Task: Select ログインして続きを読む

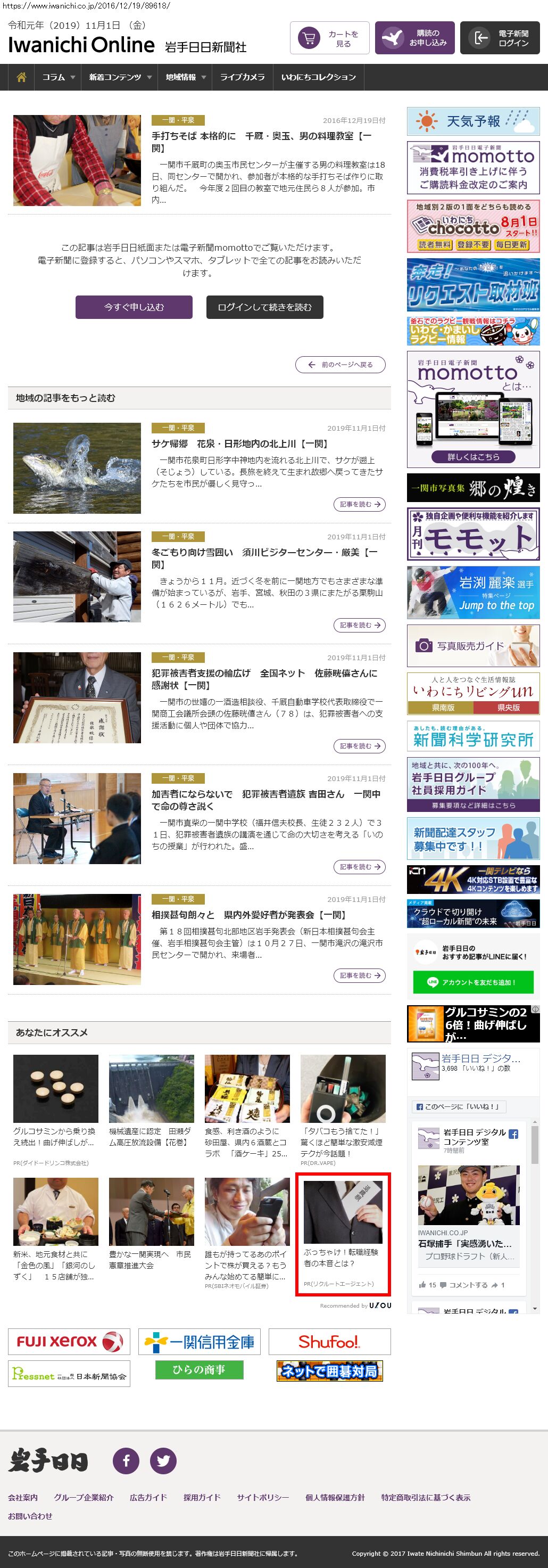Action: click(264, 307)
